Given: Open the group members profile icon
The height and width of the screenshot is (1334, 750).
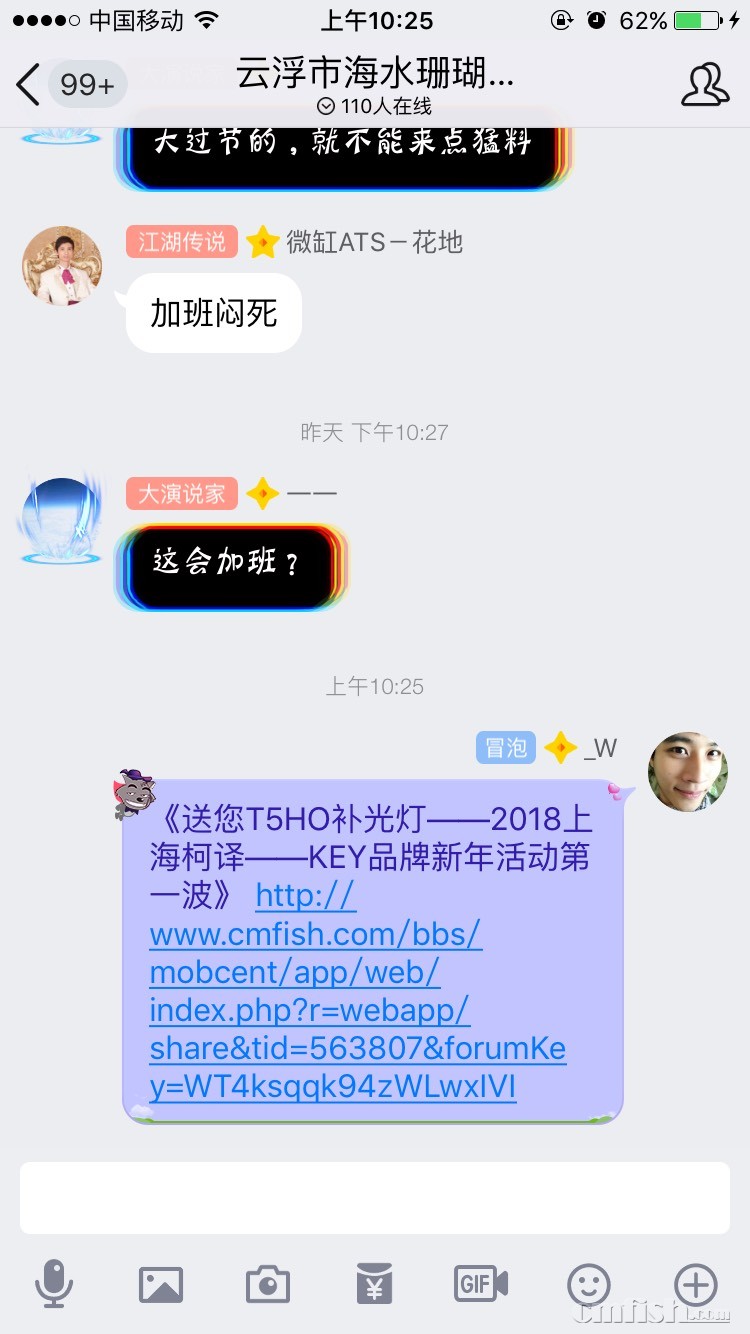Looking at the screenshot, I should [705, 85].
